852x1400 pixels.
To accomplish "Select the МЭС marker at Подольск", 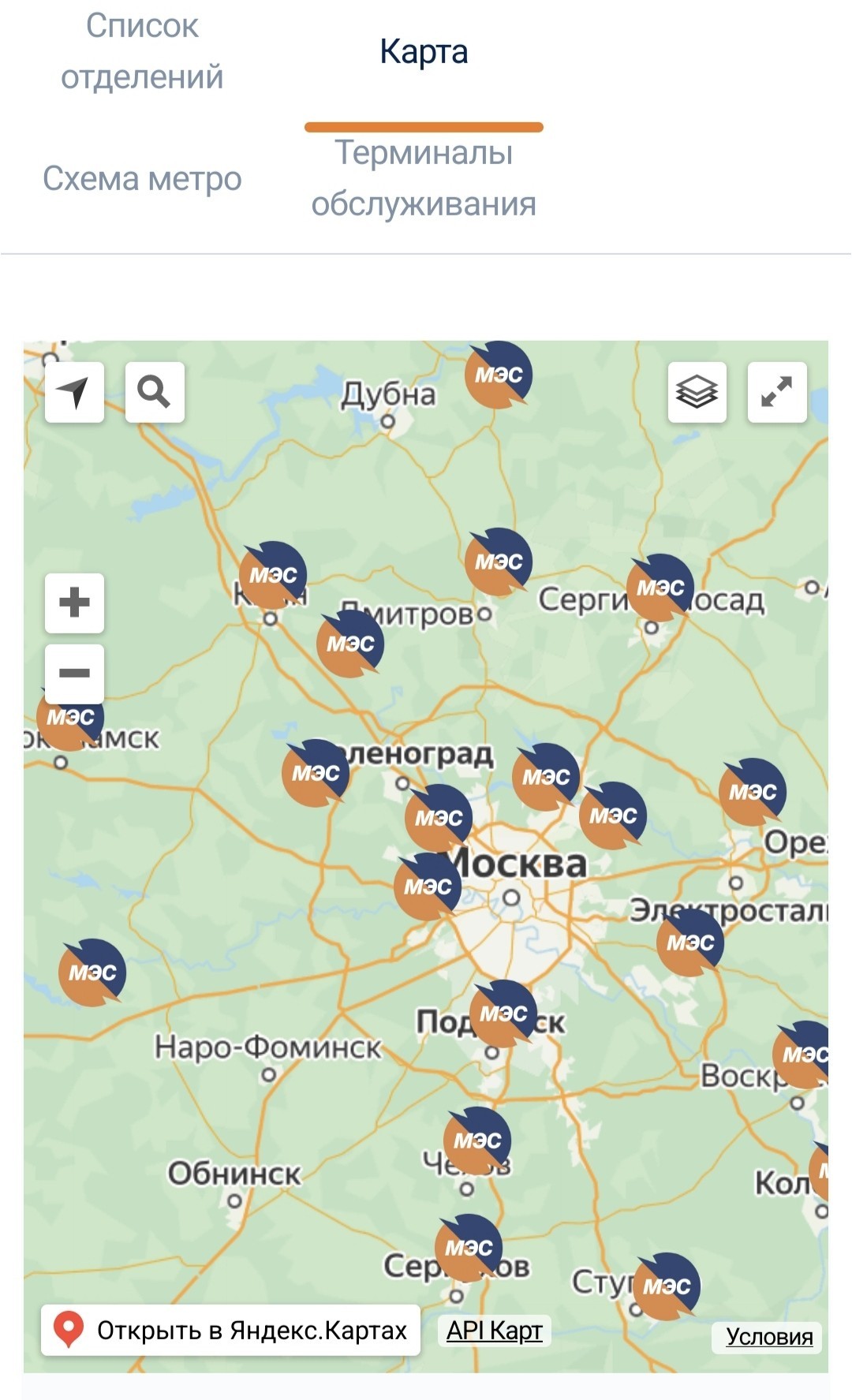I will 503,1014.
